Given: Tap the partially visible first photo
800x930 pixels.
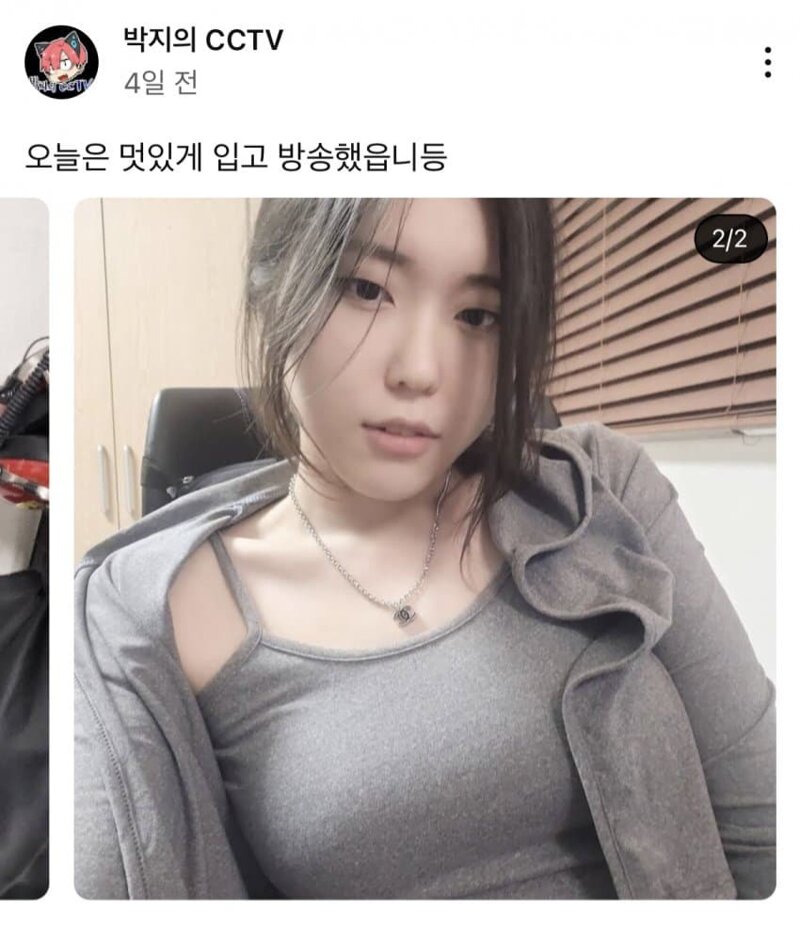Looking at the screenshot, I should 23,548.
